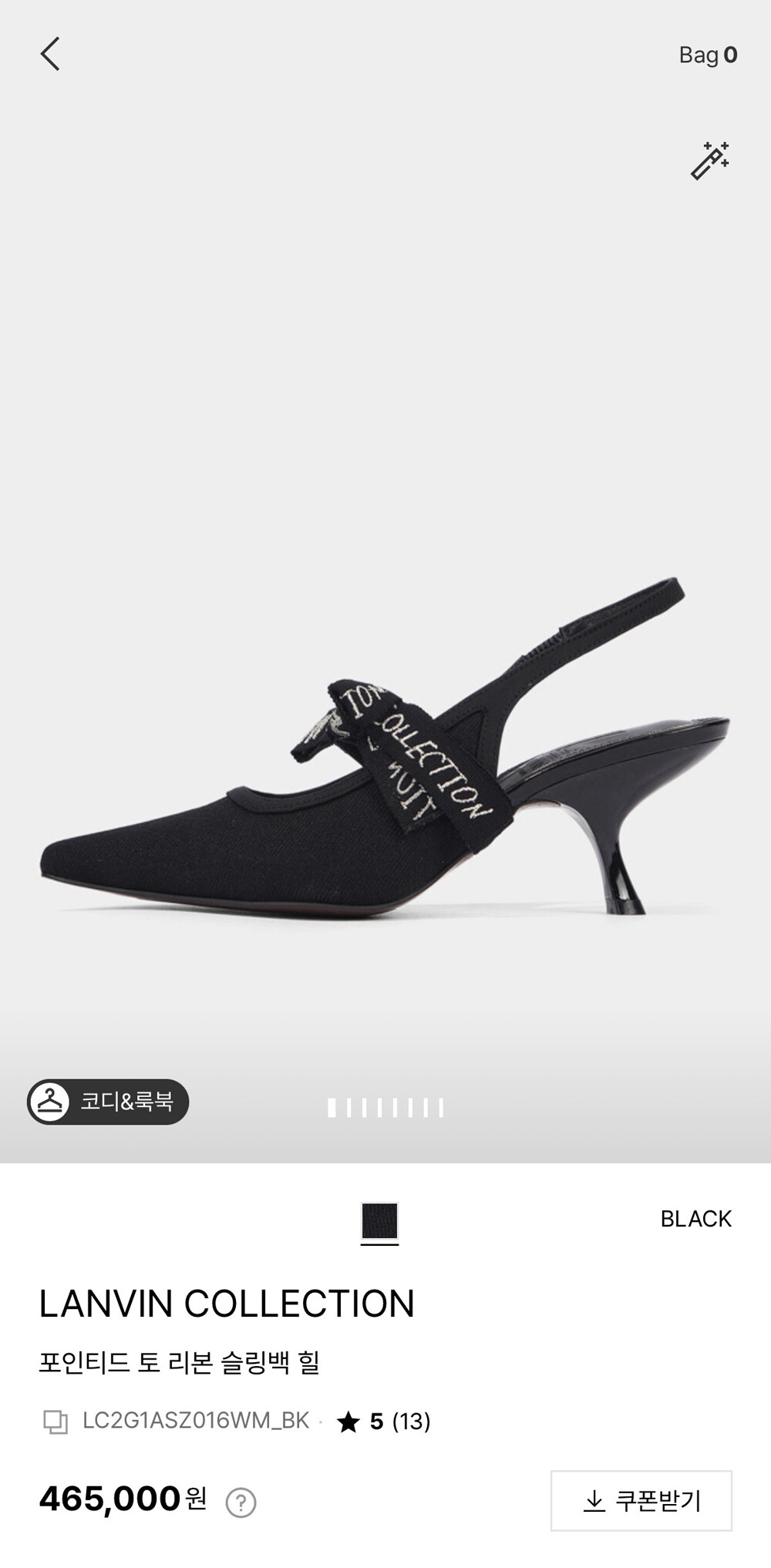
Task: View the 13 reviews with star rating
Action: coord(383,1421)
